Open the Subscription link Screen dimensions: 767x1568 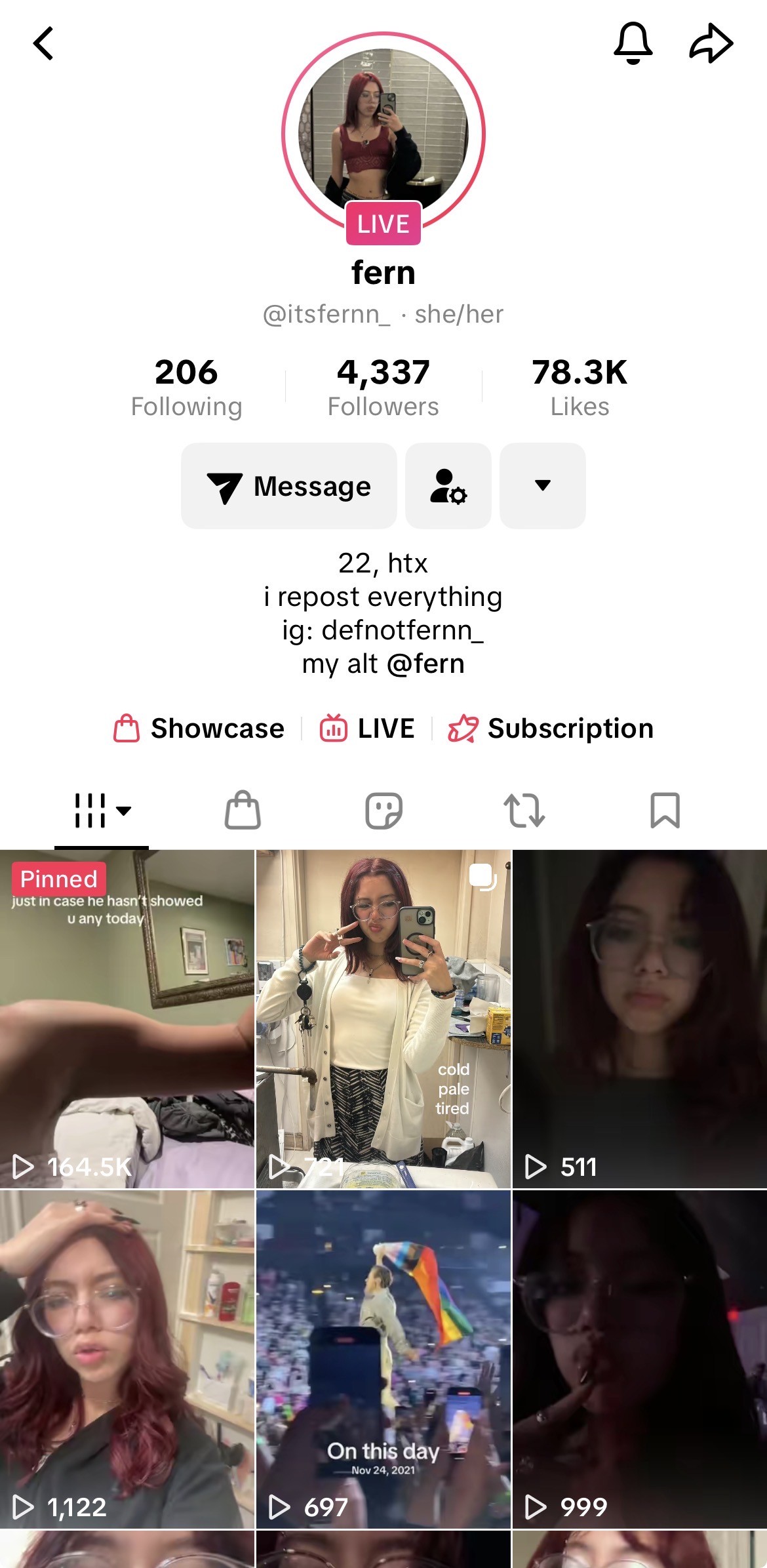[x=551, y=729]
